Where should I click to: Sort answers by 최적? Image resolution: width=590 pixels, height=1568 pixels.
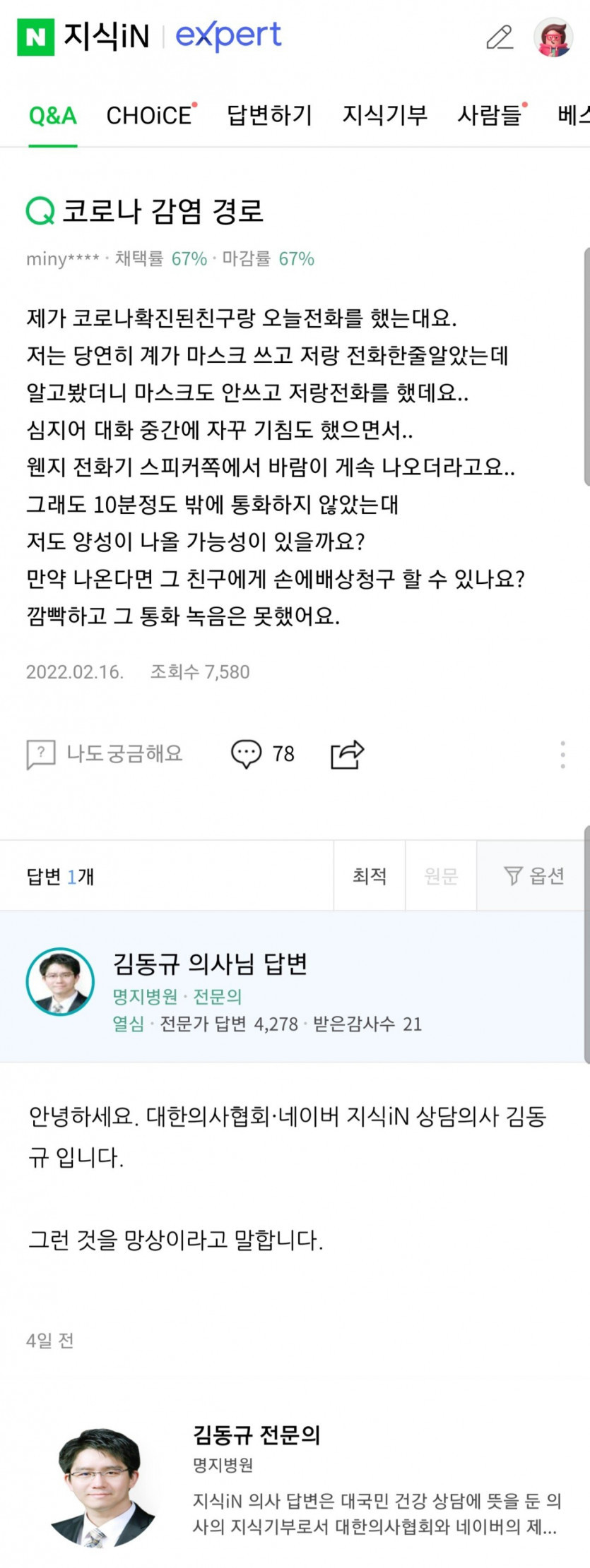click(370, 876)
